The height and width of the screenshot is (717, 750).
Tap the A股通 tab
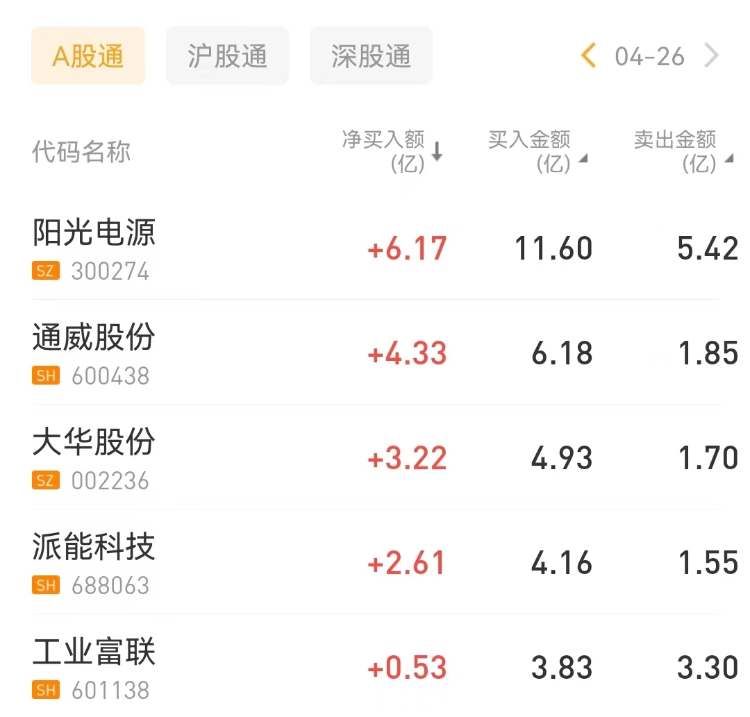point(88,56)
